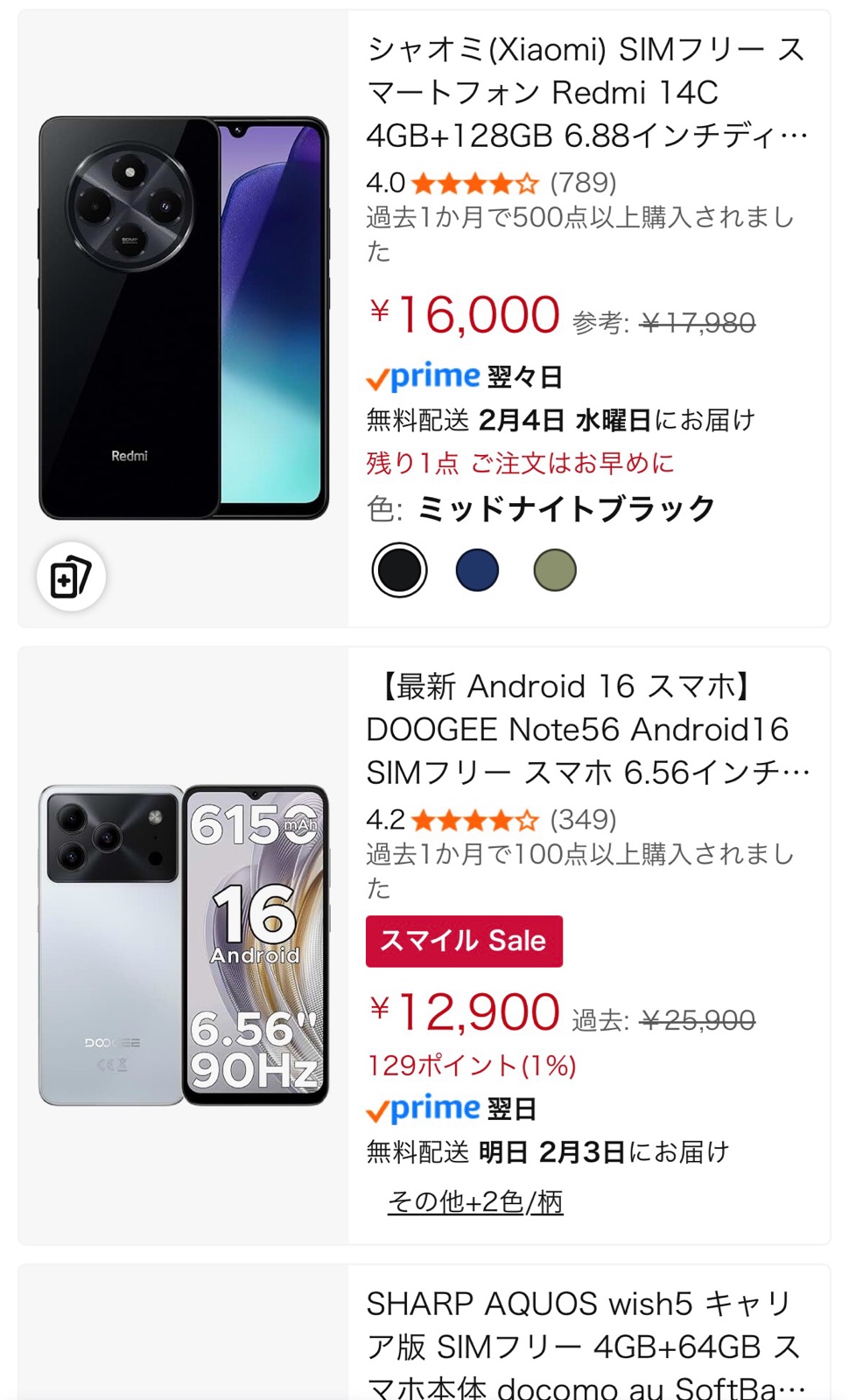The height and width of the screenshot is (1400, 849).
Task: Open the Xiaomi Redmi 14C product listing
Action: point(586,93)
